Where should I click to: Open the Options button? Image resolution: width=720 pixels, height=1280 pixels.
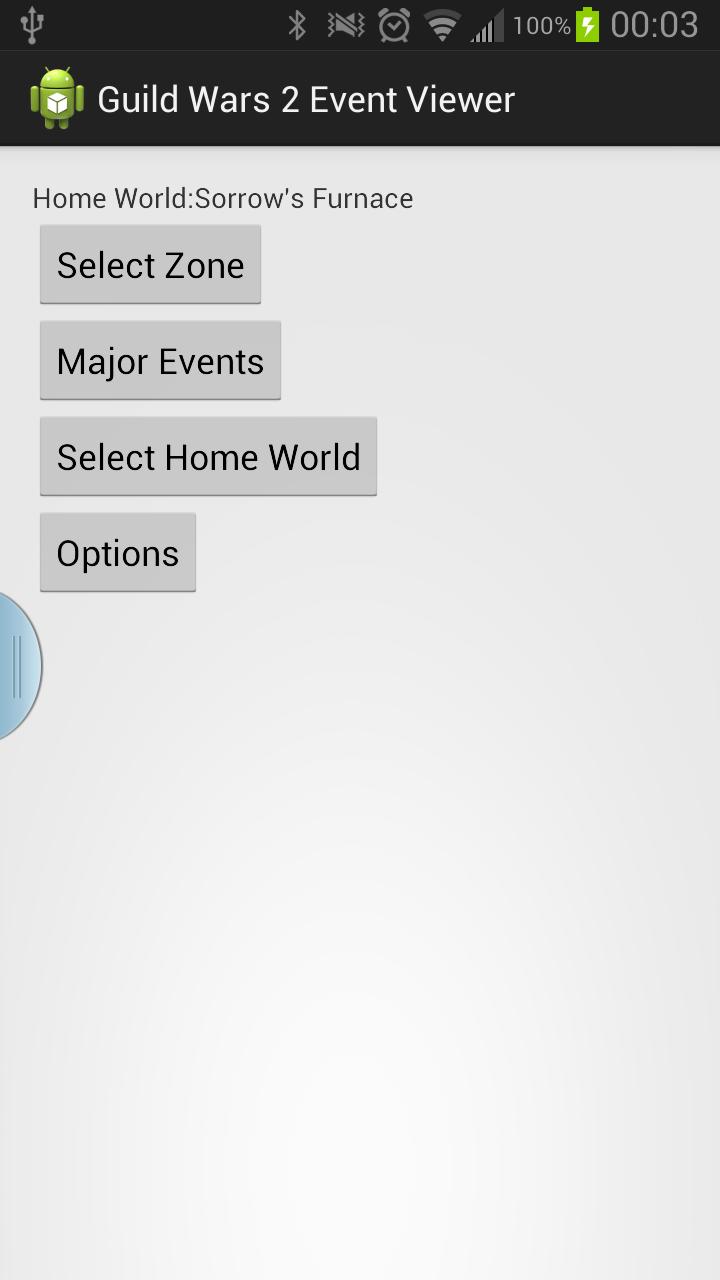click(118, 553)
